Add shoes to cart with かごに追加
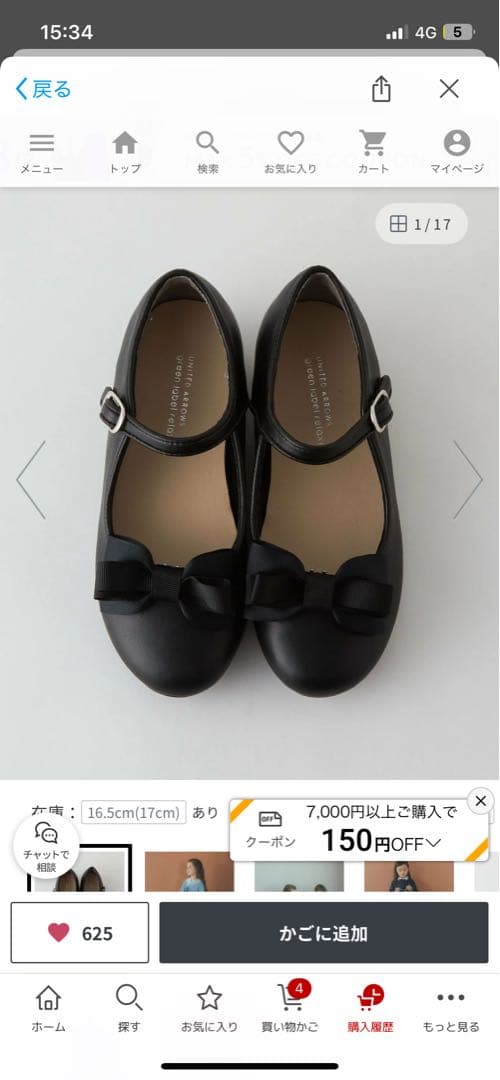 [x=324, y=933]
